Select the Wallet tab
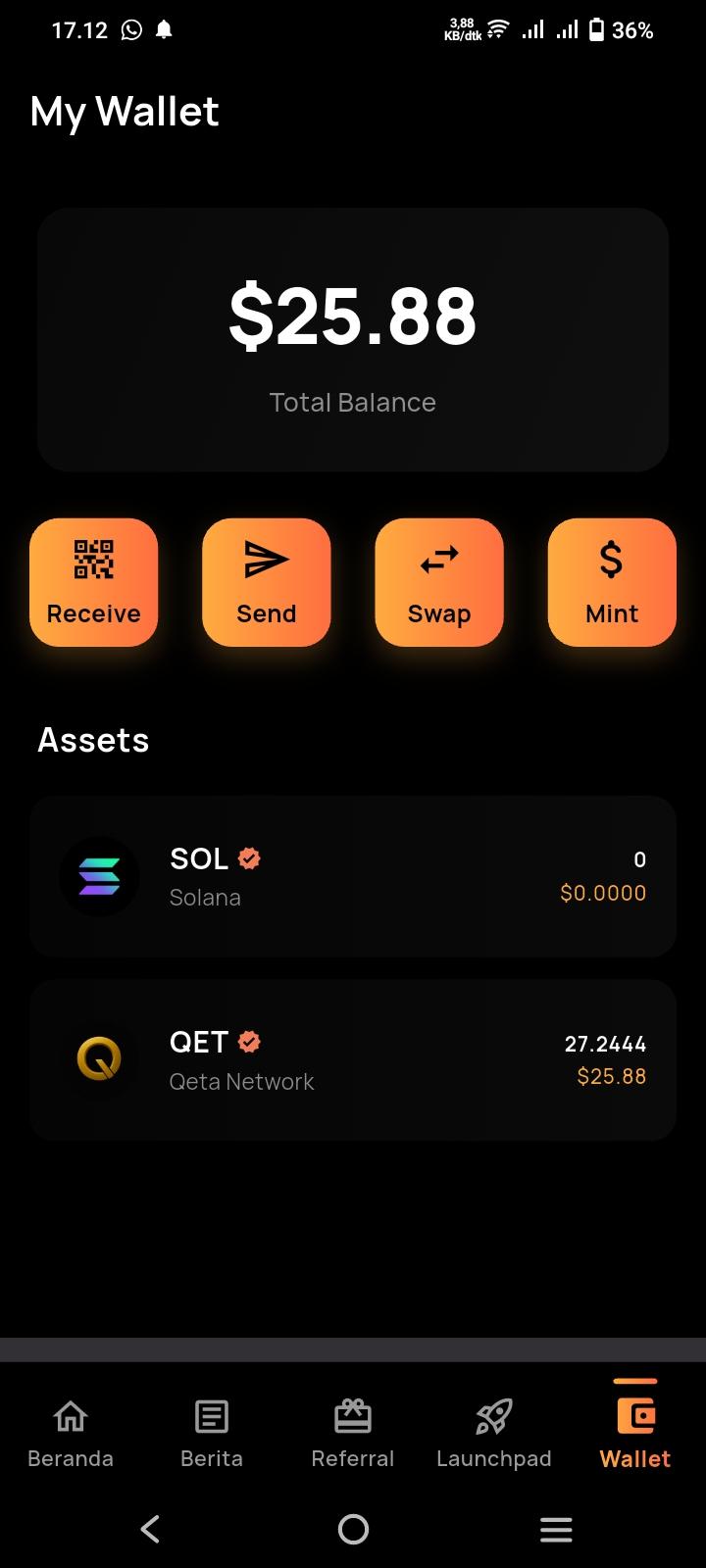The image size is (706, 1568). coord(635,1433)
